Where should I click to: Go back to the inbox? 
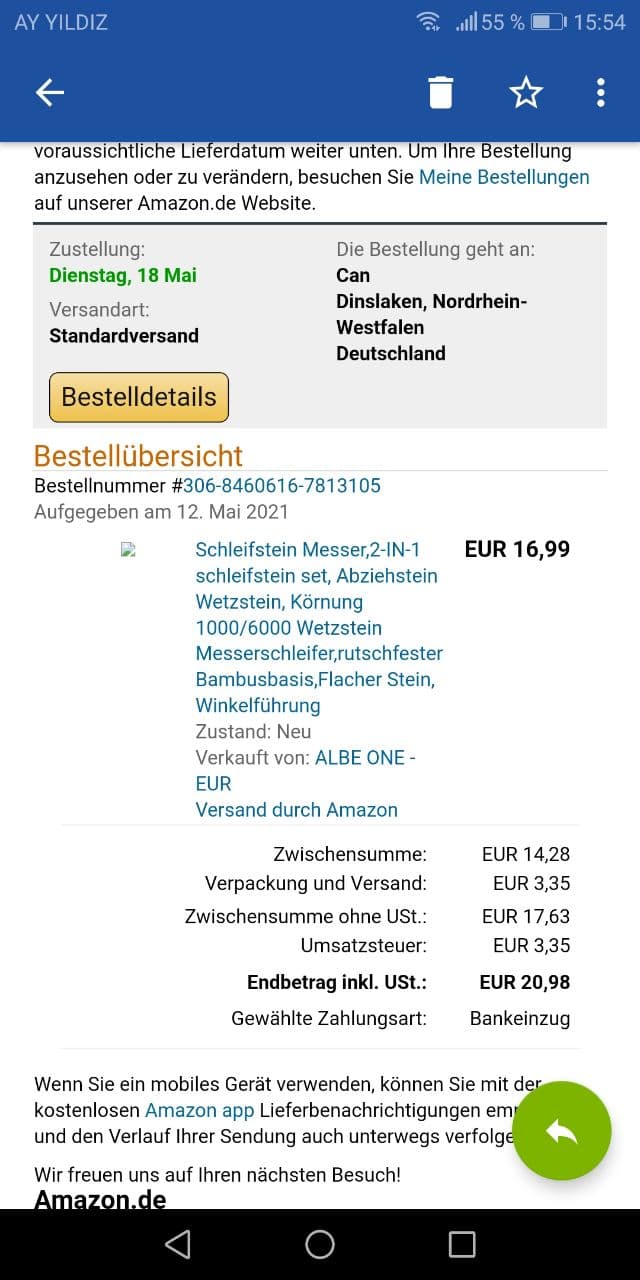[50, 93]
